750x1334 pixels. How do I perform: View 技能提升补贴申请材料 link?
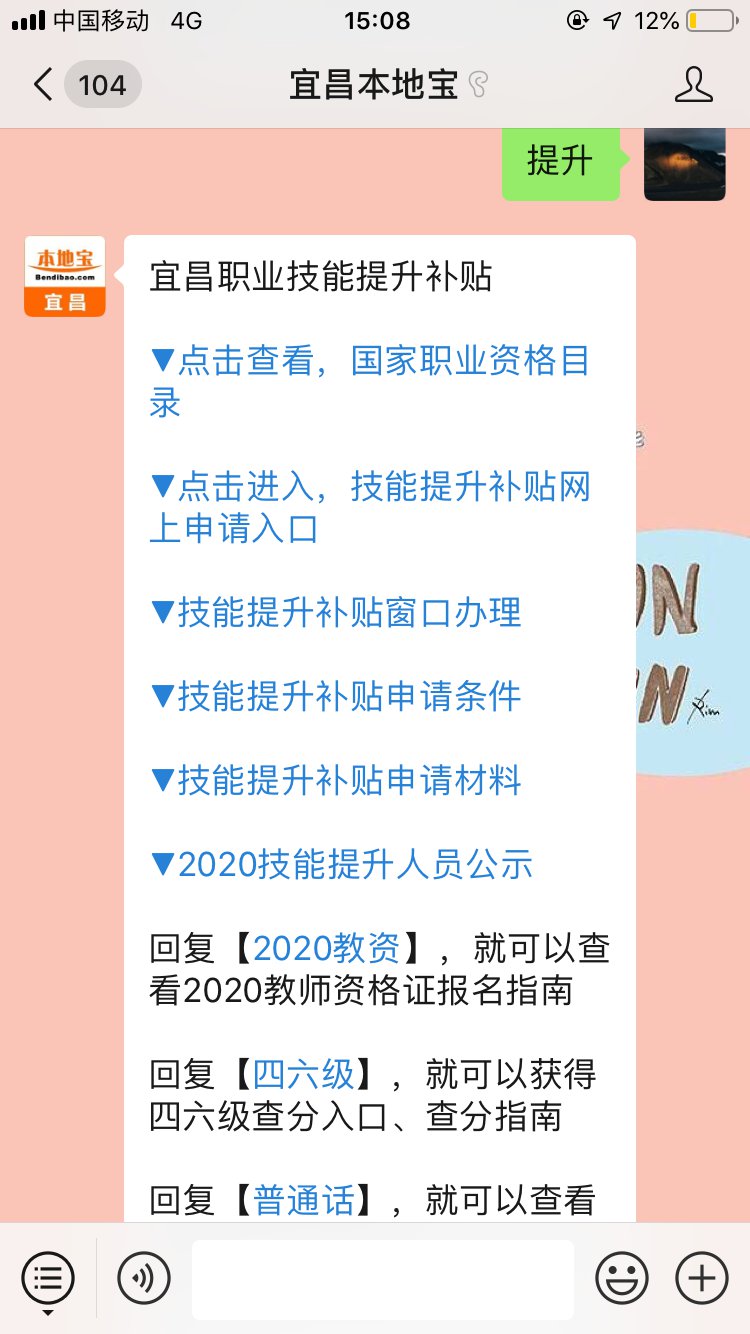pos(336,780)
